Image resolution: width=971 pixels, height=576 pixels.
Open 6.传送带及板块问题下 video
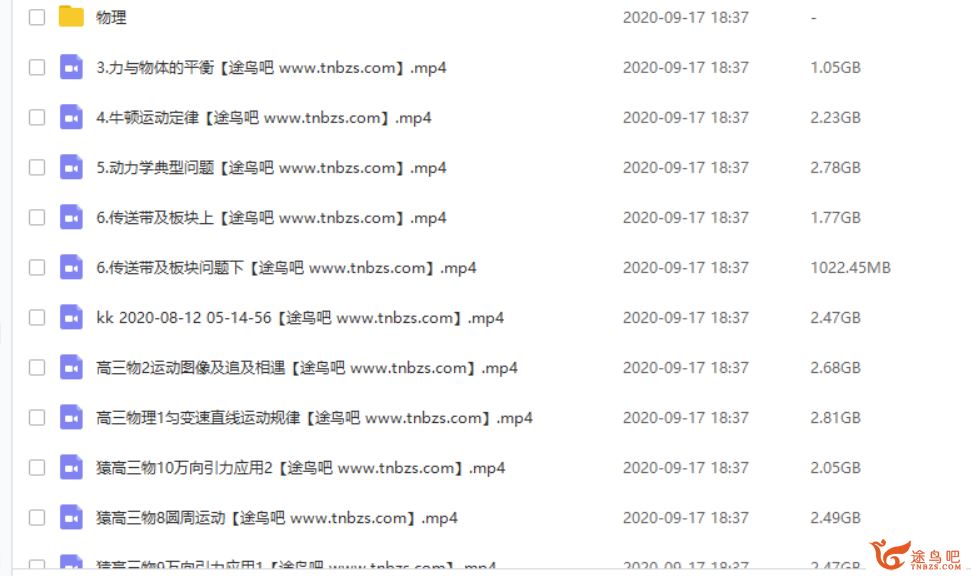[286, 268]
